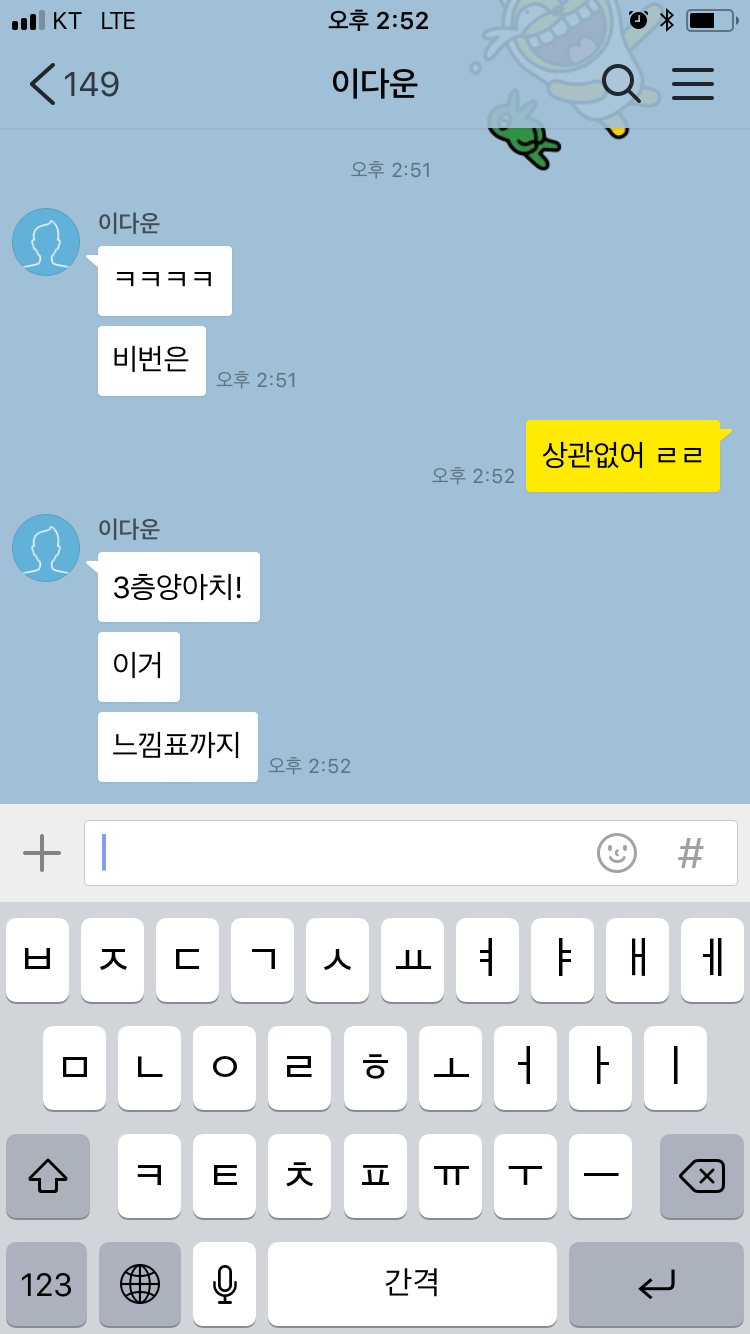This screenshot has width=750, height=1334.
Task: Tap the backspace key
Action: tap(702, 1176)
